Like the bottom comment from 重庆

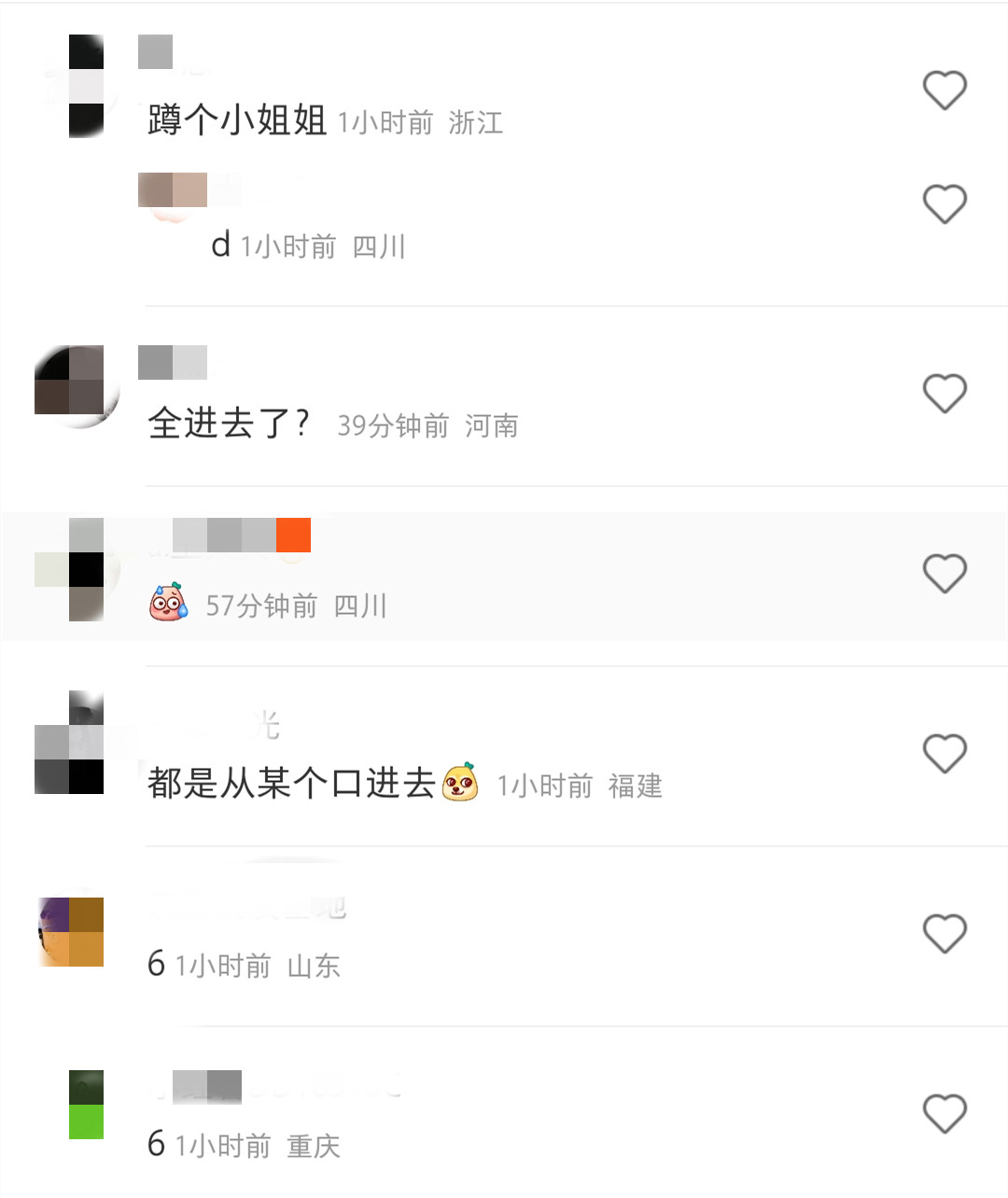(945, 1112)
